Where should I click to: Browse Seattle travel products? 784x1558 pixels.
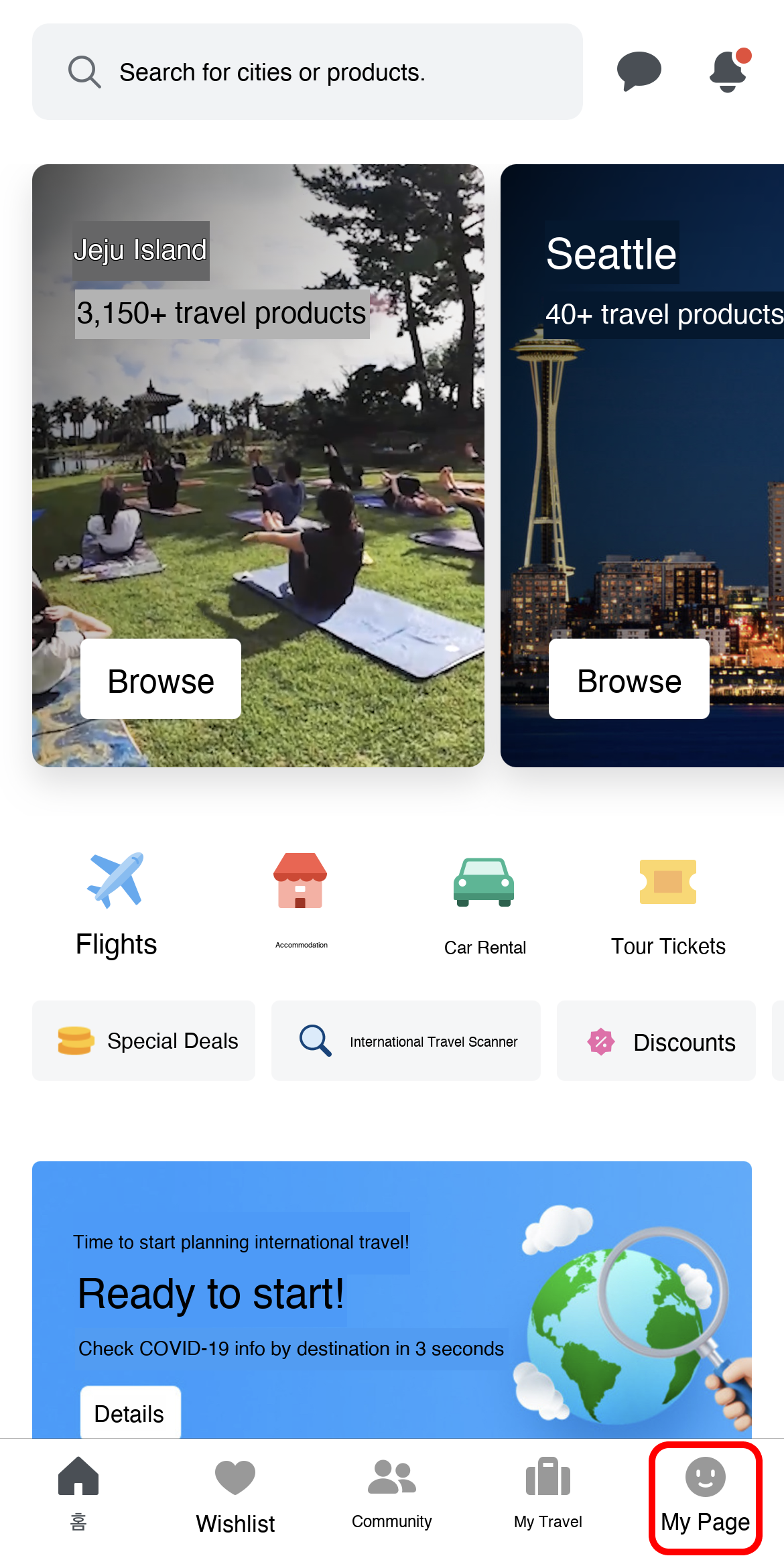pyautogui.click(x=628, y=679)
